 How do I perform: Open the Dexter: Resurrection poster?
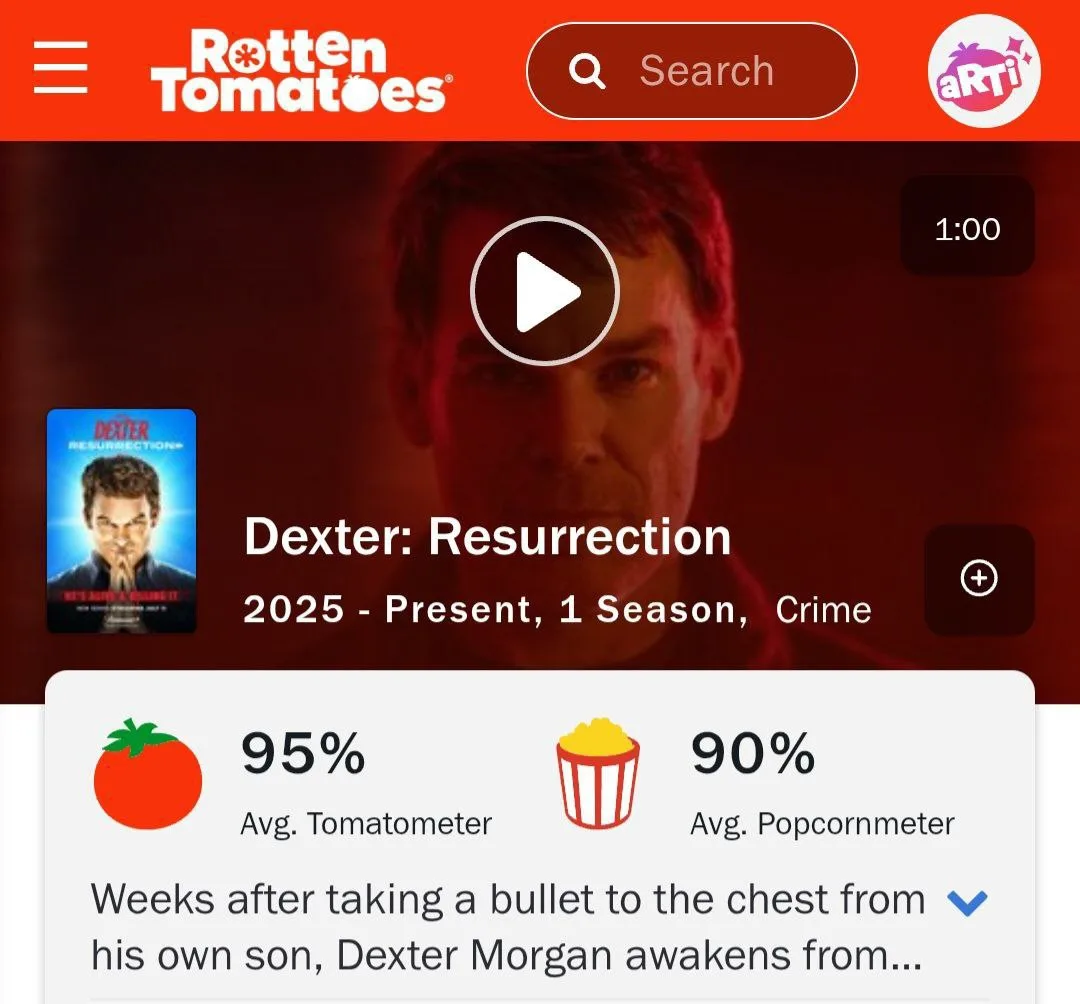(x=122, y=520)
